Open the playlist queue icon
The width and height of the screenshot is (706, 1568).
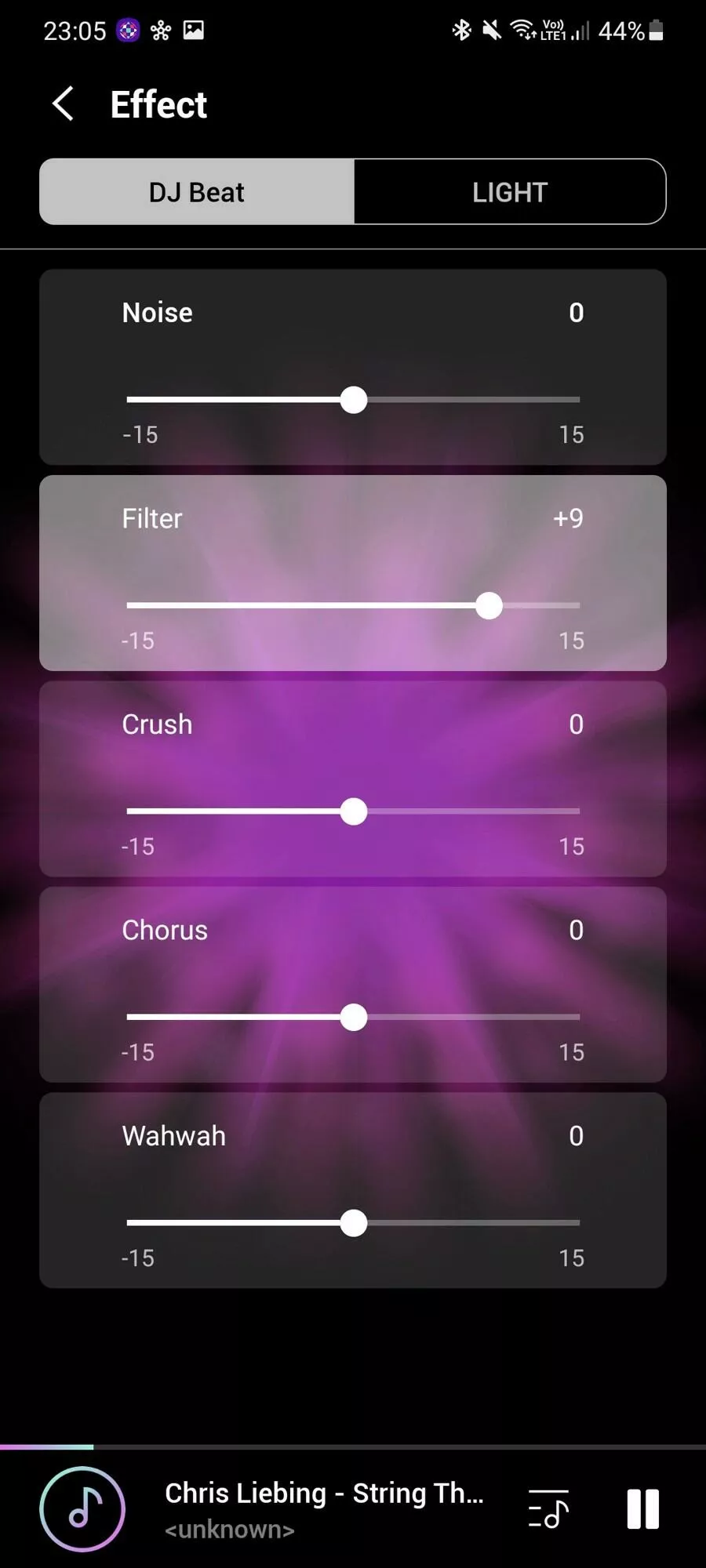pyautogui.click(x=548, y=1509)
